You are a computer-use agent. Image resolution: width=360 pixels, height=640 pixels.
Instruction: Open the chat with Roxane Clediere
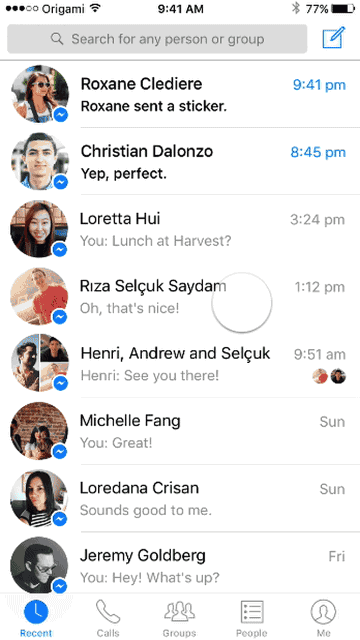(x=180, y=94)
